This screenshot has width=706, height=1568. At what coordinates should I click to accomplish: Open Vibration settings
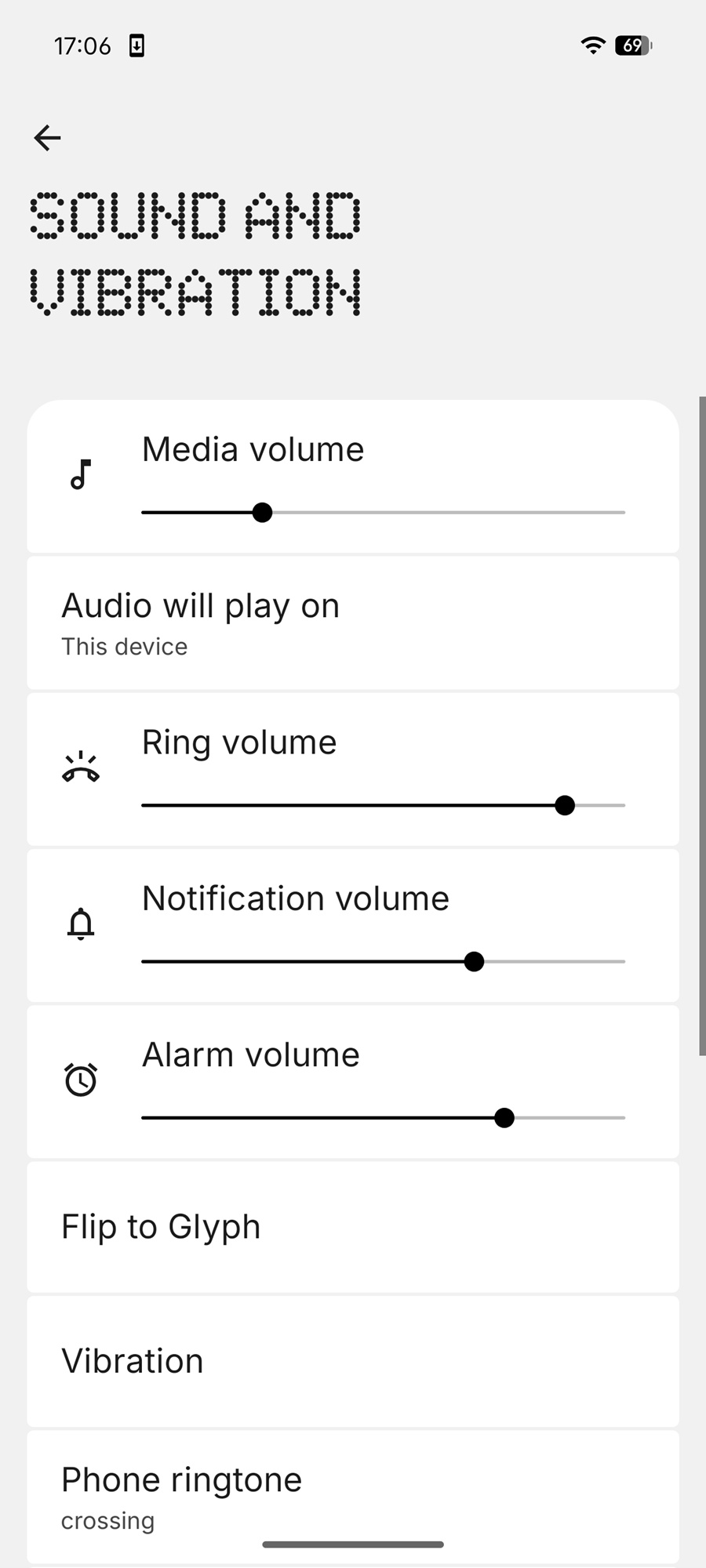click(353, 1361)
